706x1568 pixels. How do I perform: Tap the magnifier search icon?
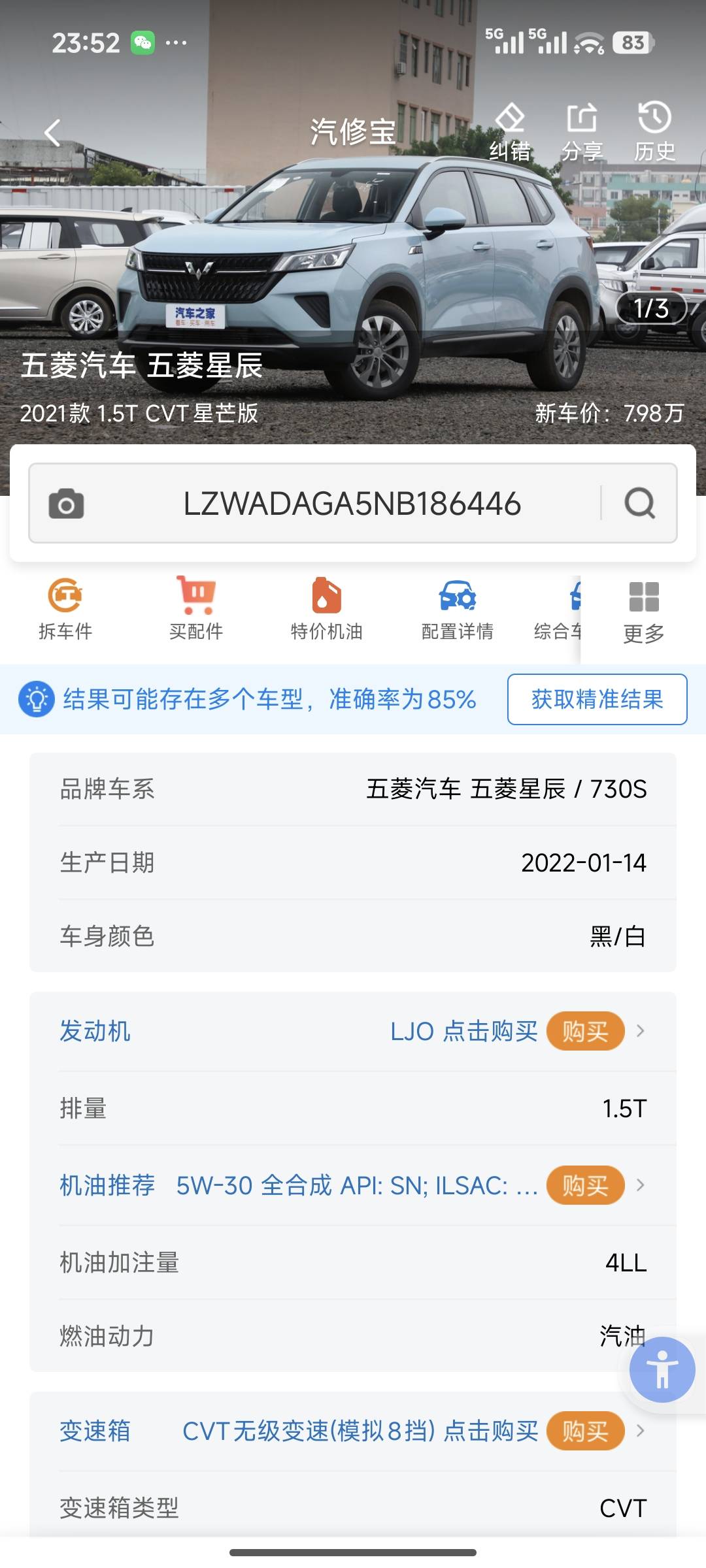[x=639, y=504]
